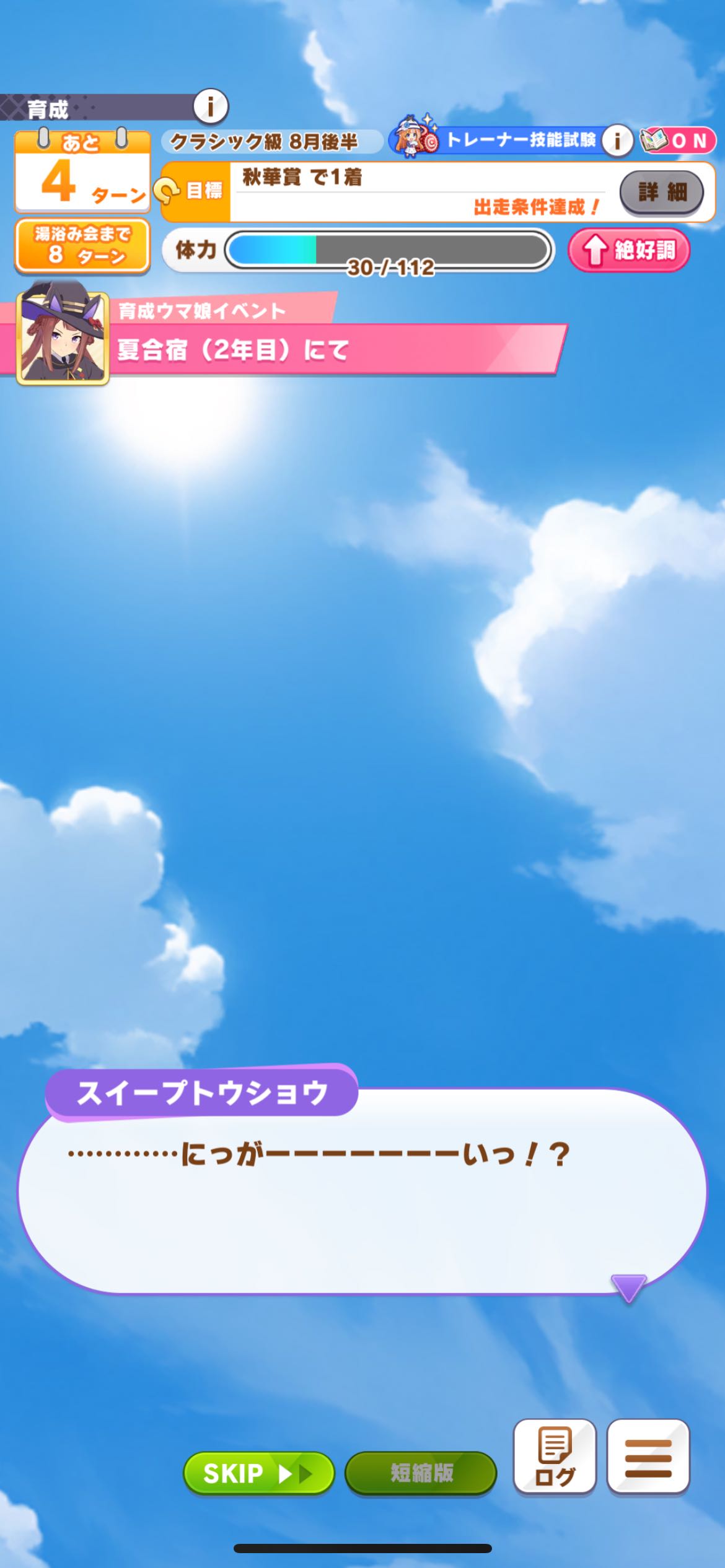725x1568 pixels.
Task: Open the hamburger menu
Action: 648,1457
